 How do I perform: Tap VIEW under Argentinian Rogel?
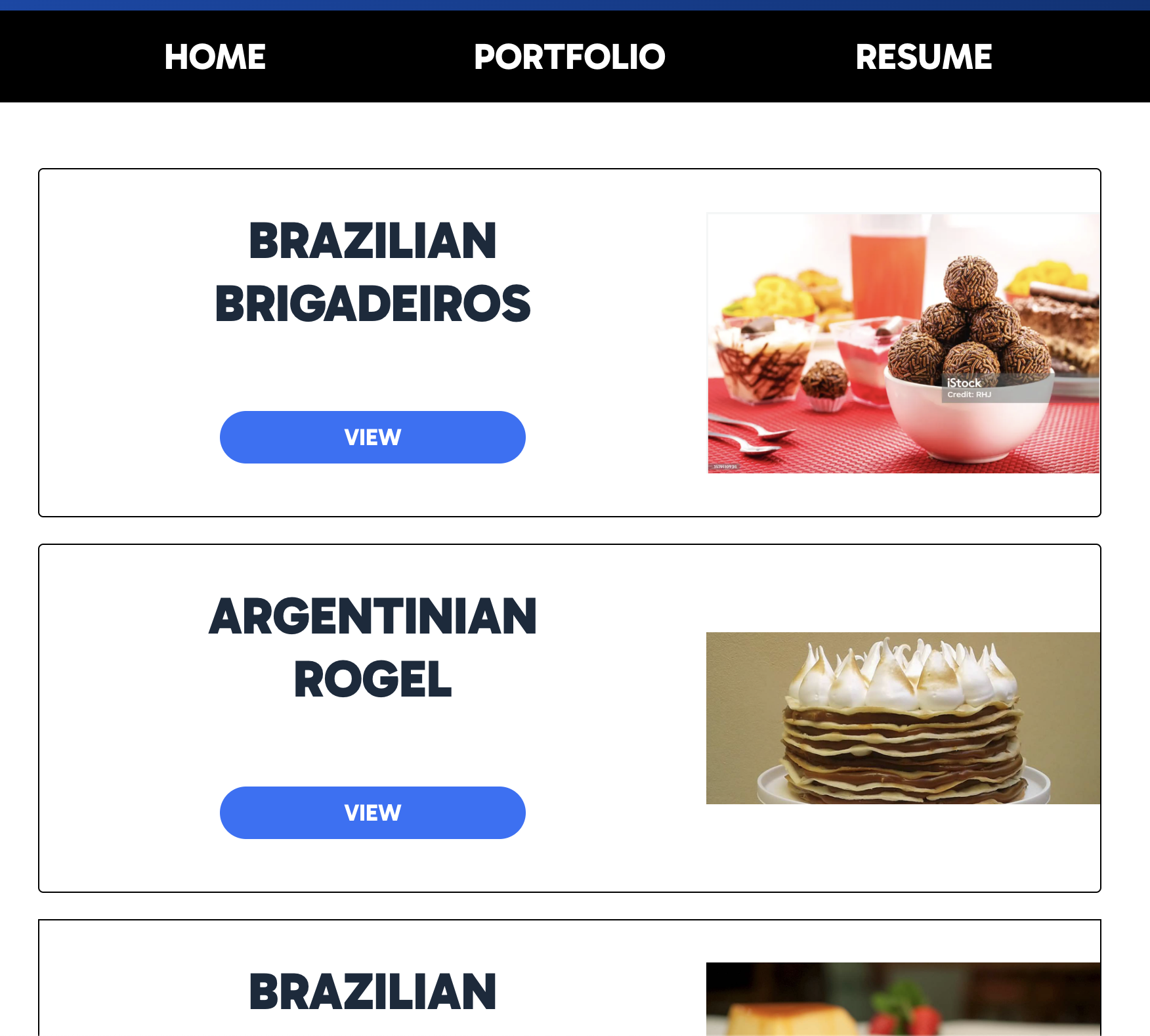[x=372, y=813]
